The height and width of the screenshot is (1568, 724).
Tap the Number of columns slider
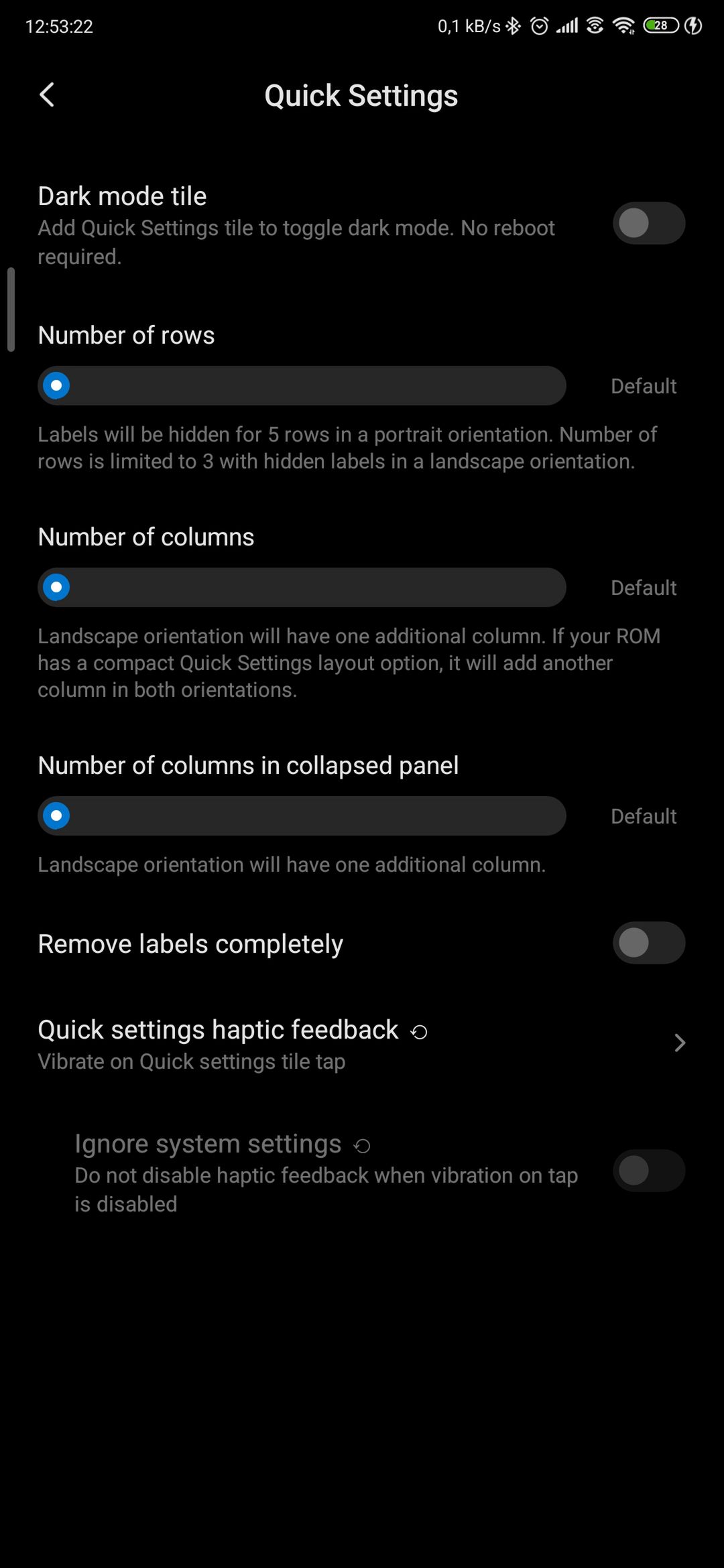coord(302,588)
